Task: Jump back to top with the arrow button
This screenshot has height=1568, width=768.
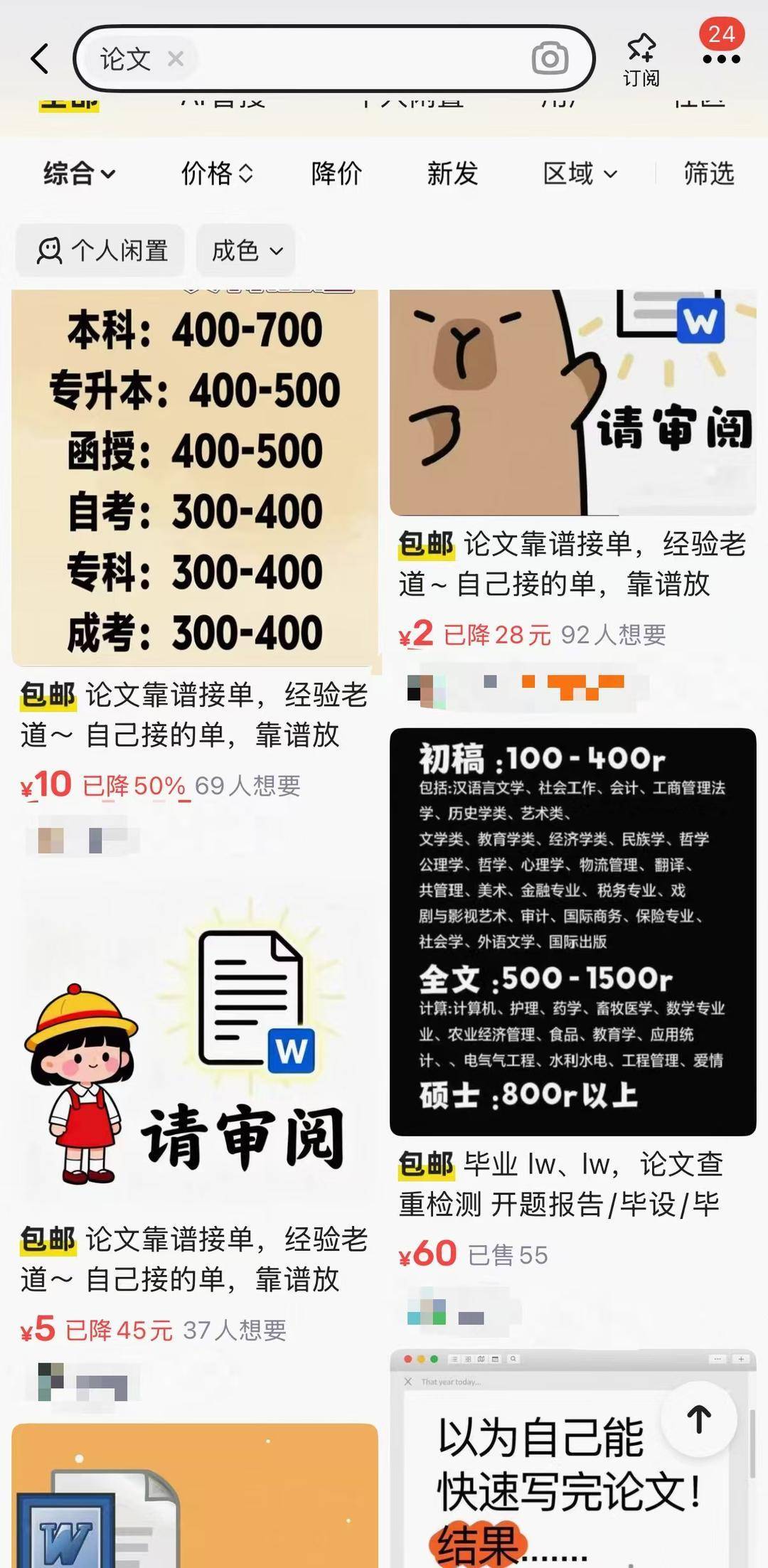Action: [699, 1420]
